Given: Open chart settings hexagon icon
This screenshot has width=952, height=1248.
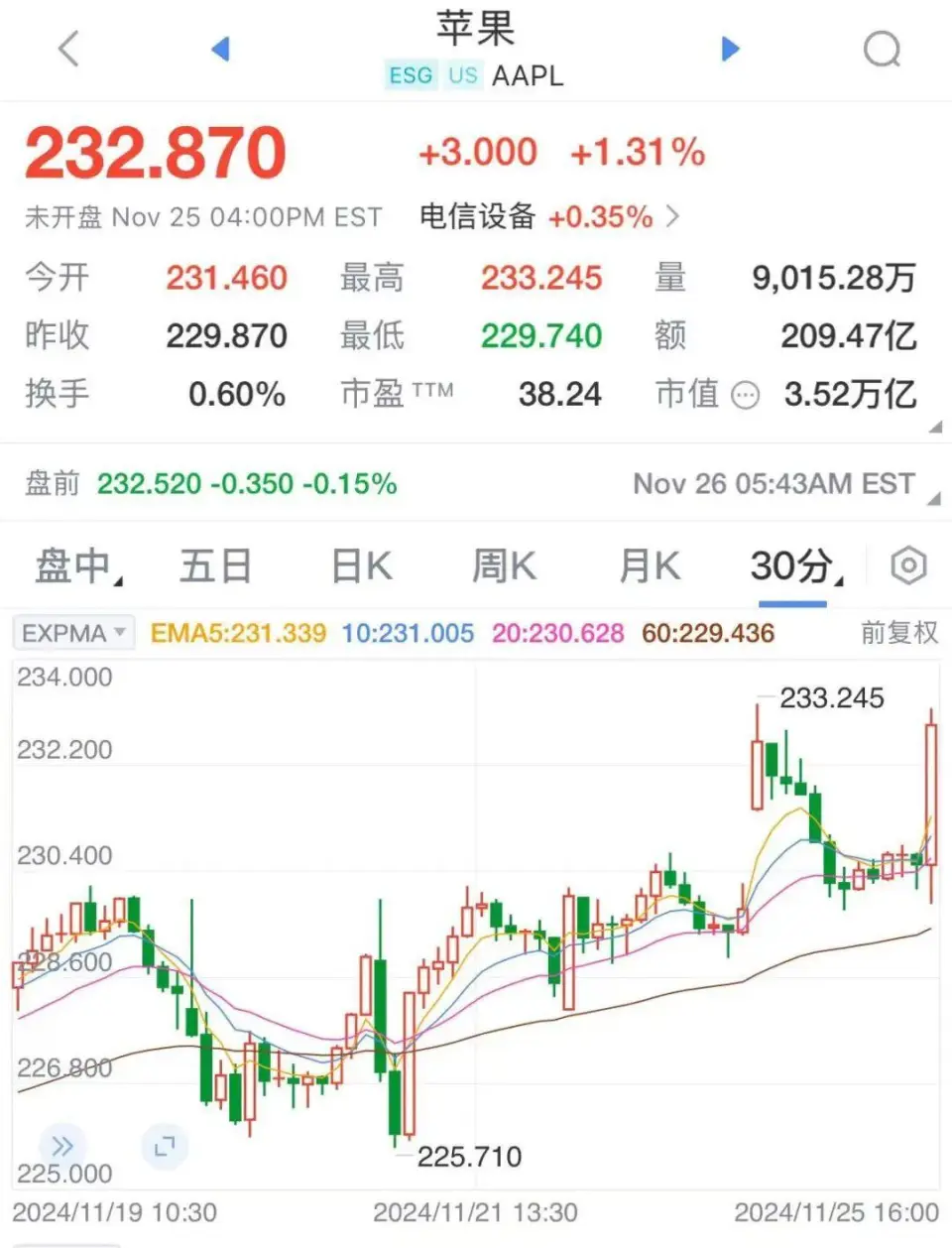Looking at the screenshot, I should click(908, 566).
